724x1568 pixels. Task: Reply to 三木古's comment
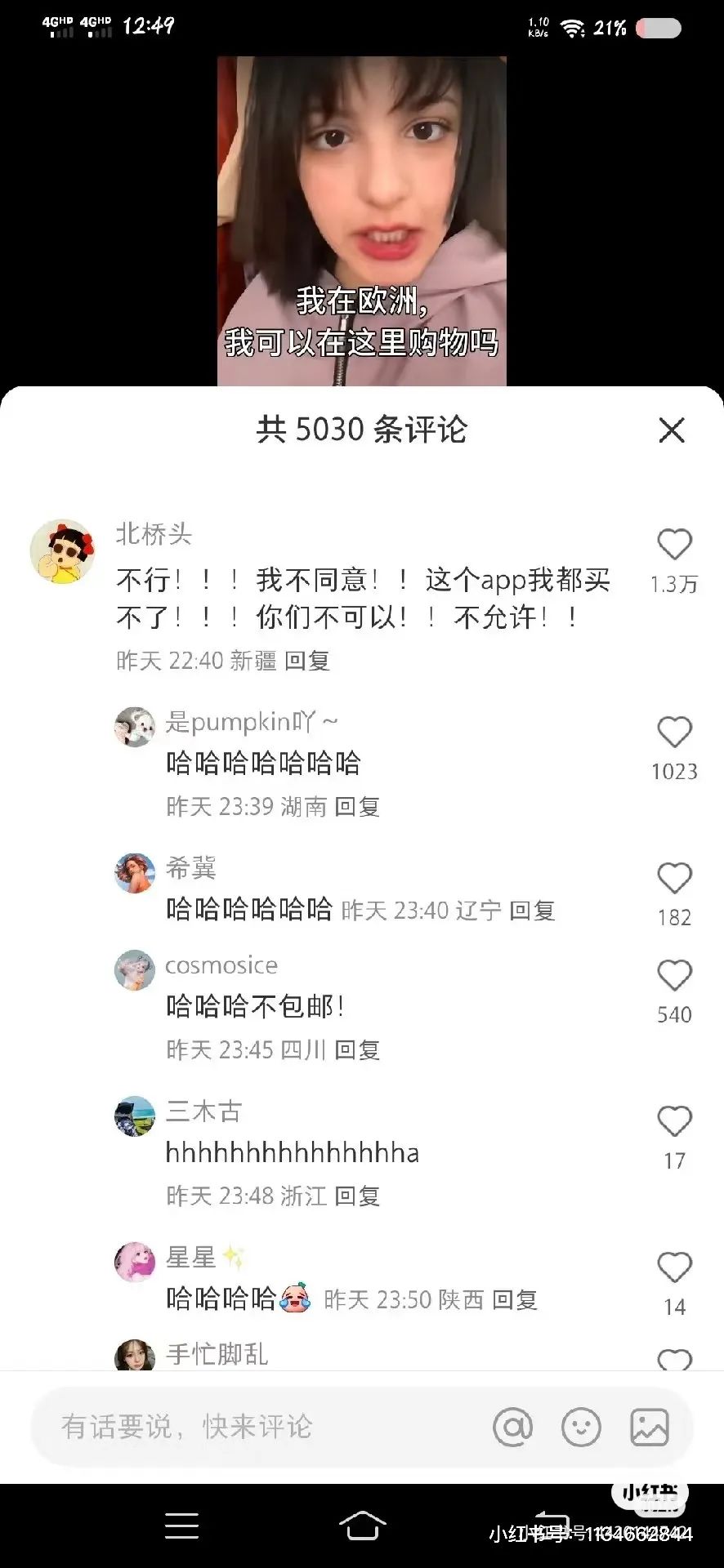click(358, 1196)
